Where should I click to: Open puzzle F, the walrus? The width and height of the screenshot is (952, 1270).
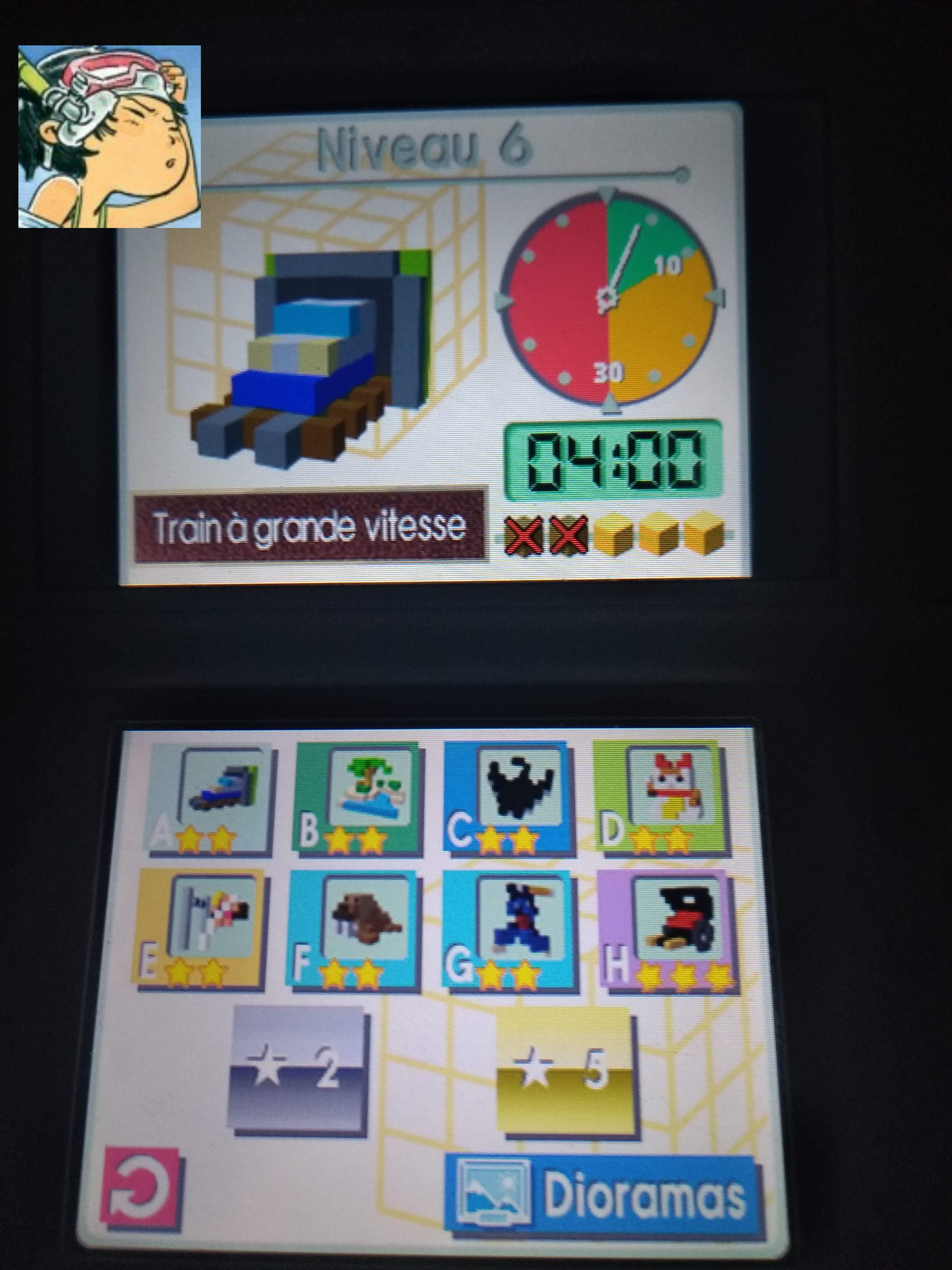pyautogui.click(x=351, y=929)
